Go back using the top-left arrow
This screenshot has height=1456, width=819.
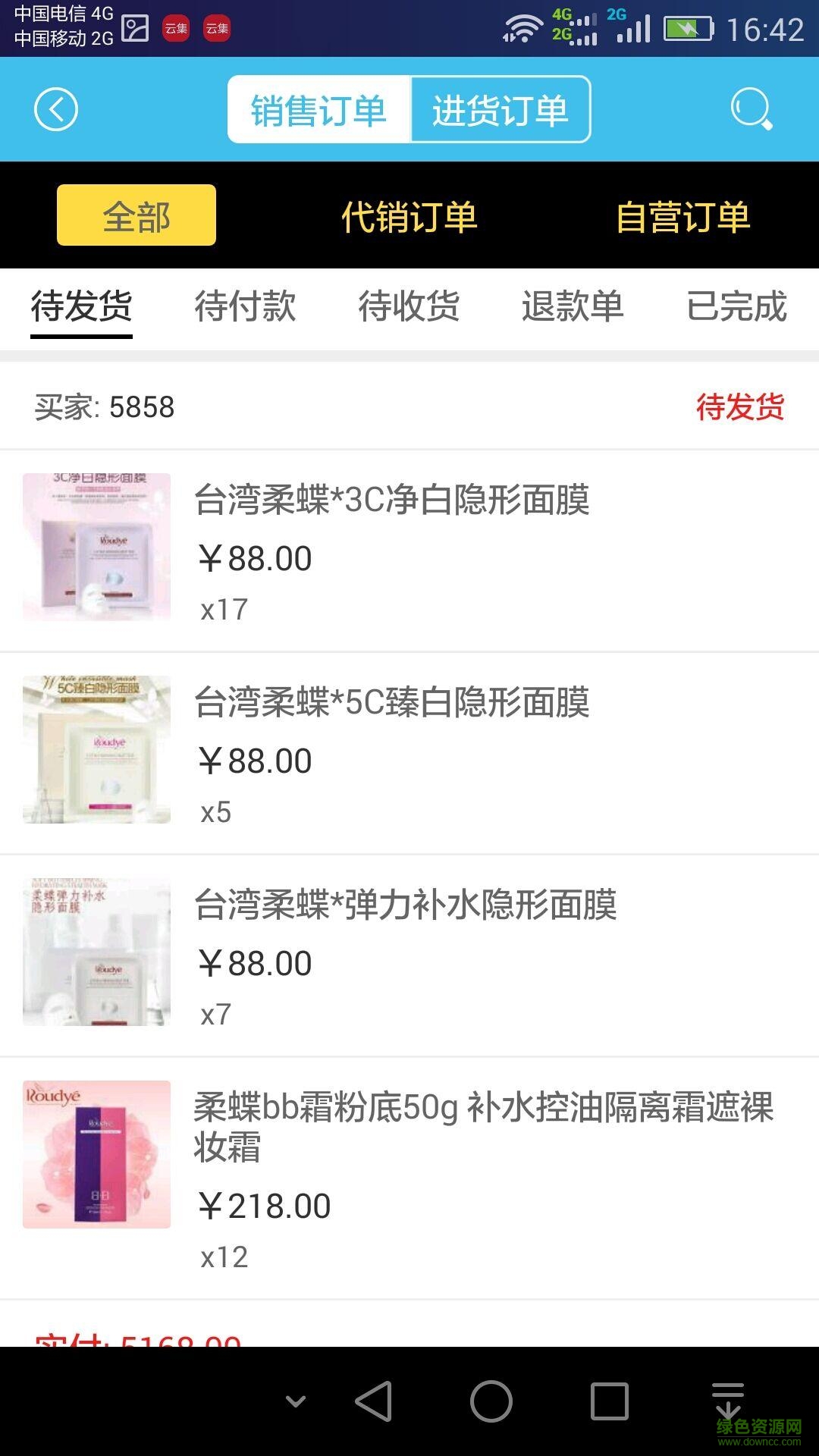(56, 109)
